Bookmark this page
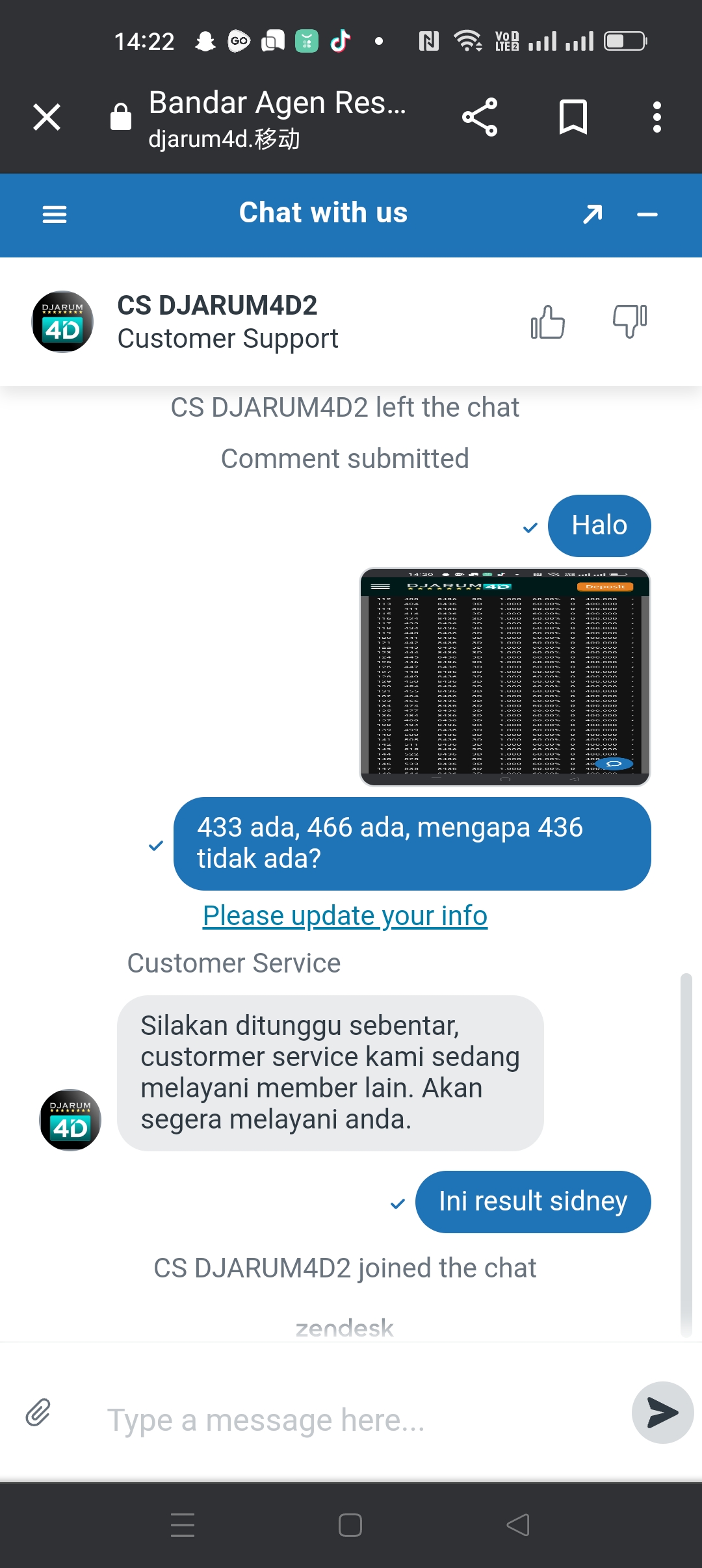The image size is (702, 1568). (573, 118)
